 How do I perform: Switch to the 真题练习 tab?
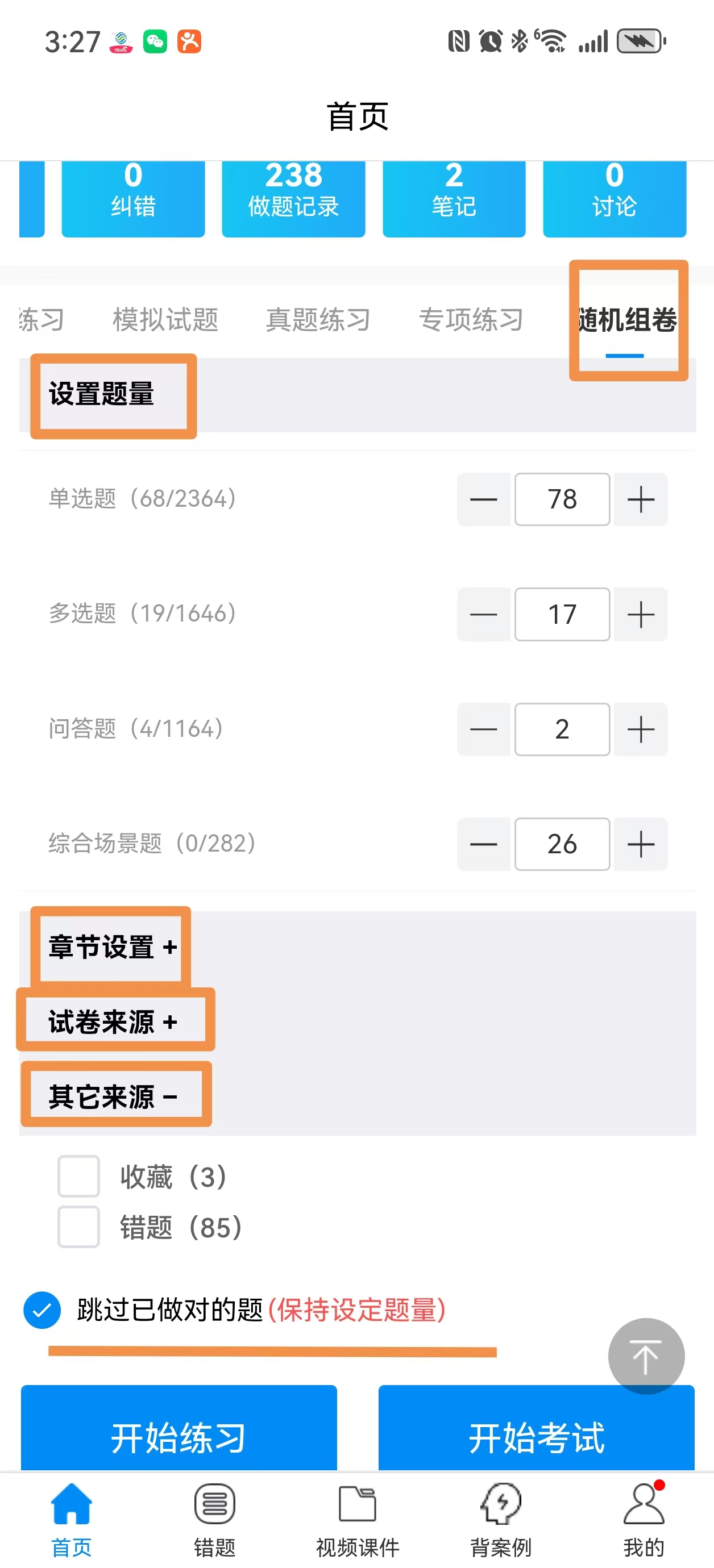tap(318, 319)
